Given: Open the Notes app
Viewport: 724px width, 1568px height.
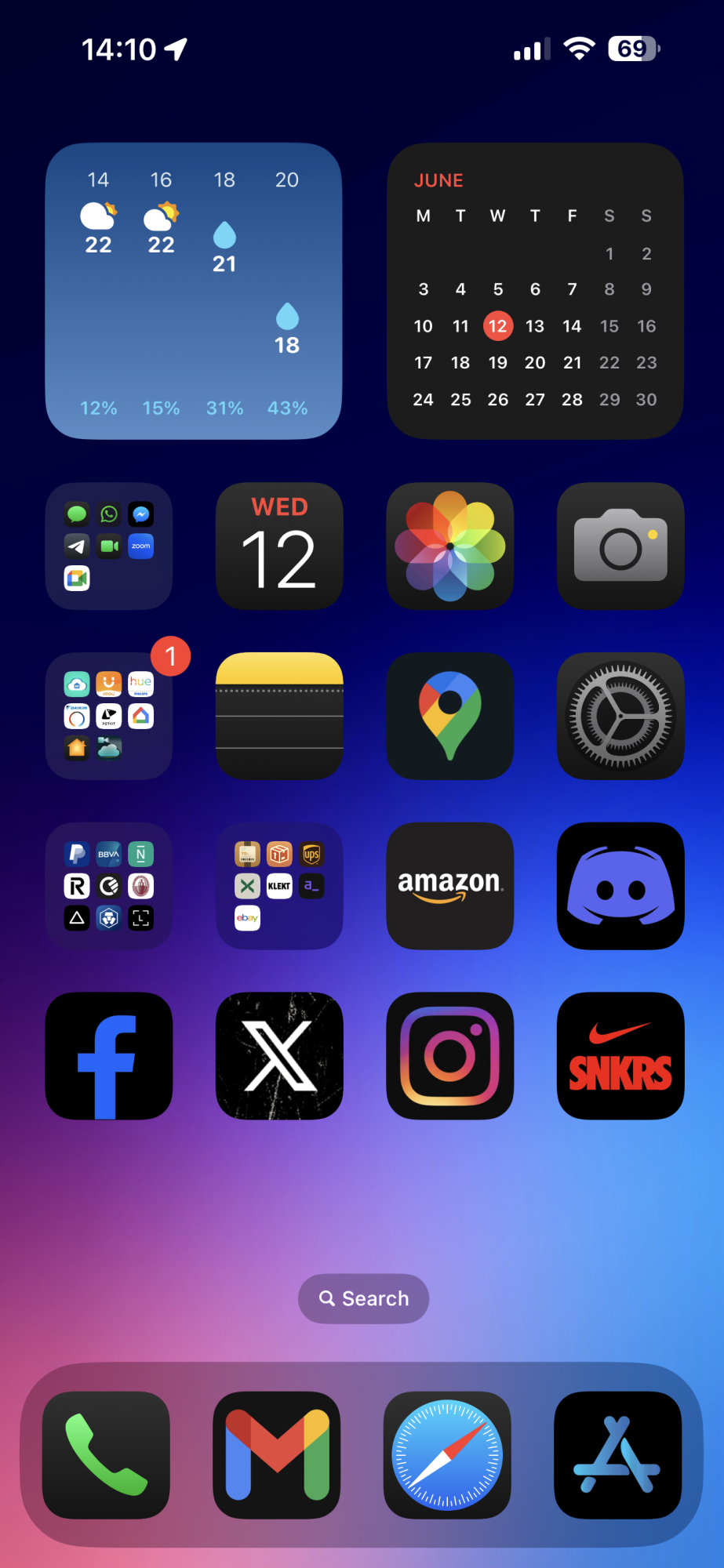Looking at the screenshot, I should tap(279, 716).
